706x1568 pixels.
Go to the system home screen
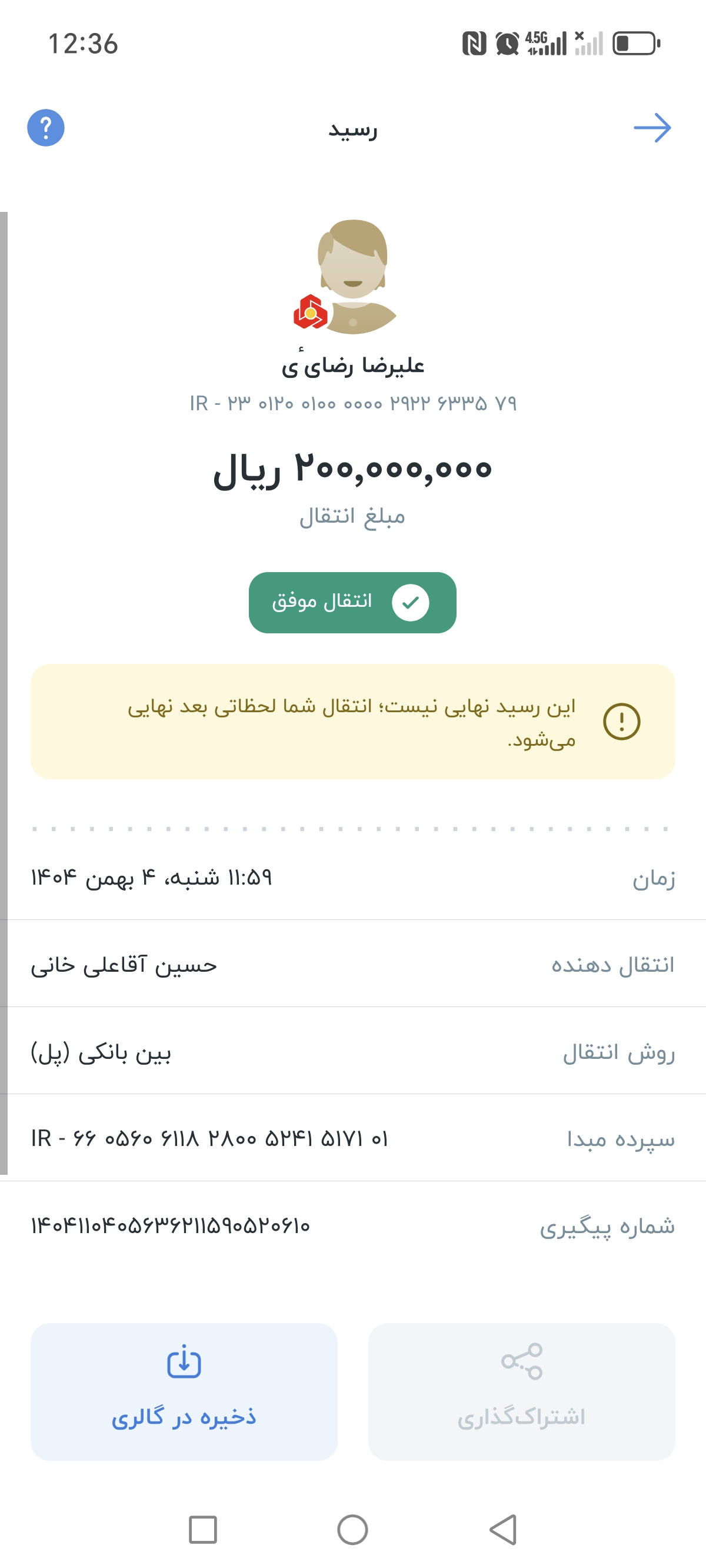(x=352, y=1530)
